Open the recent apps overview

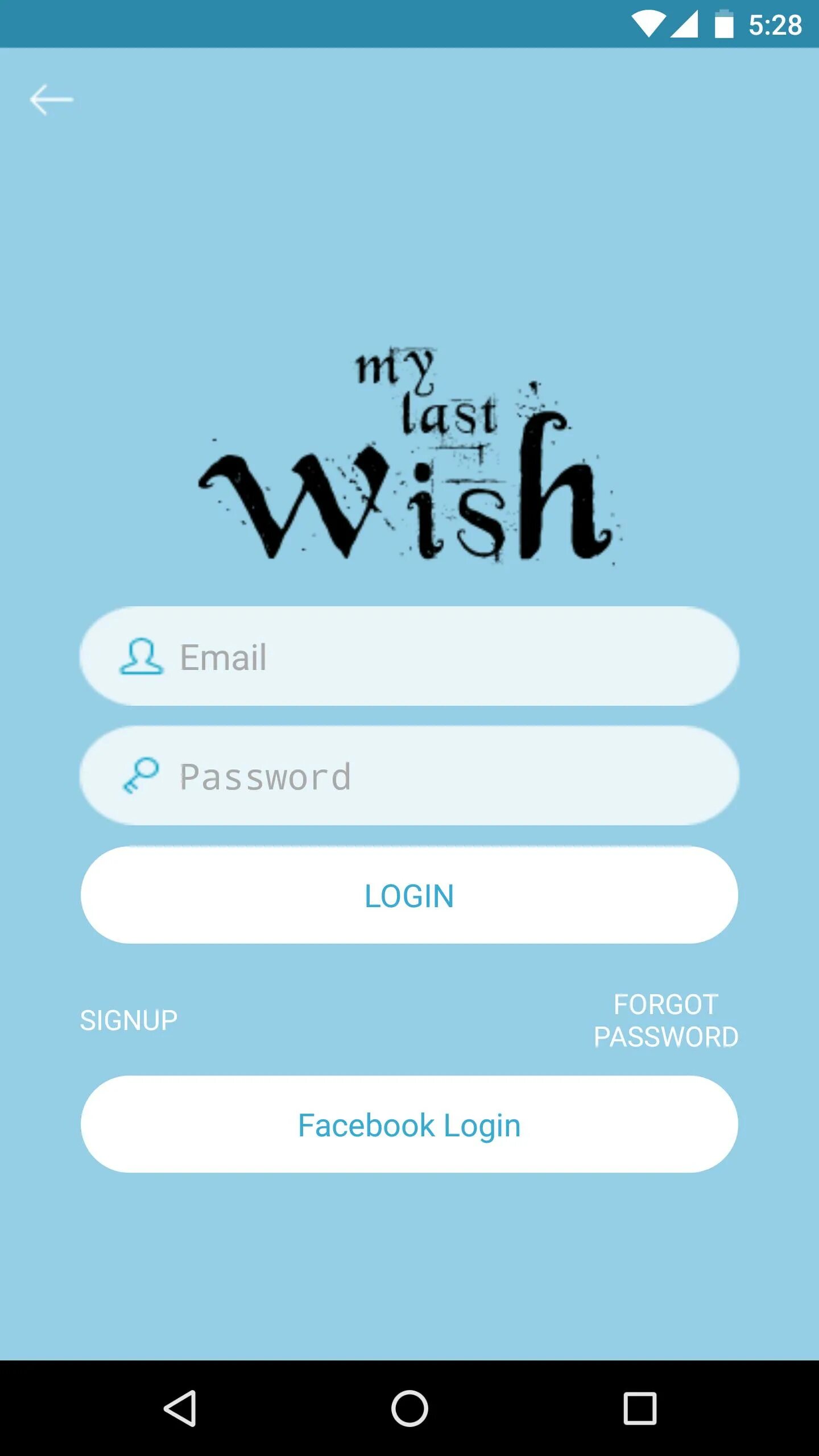coord(640,1408)
